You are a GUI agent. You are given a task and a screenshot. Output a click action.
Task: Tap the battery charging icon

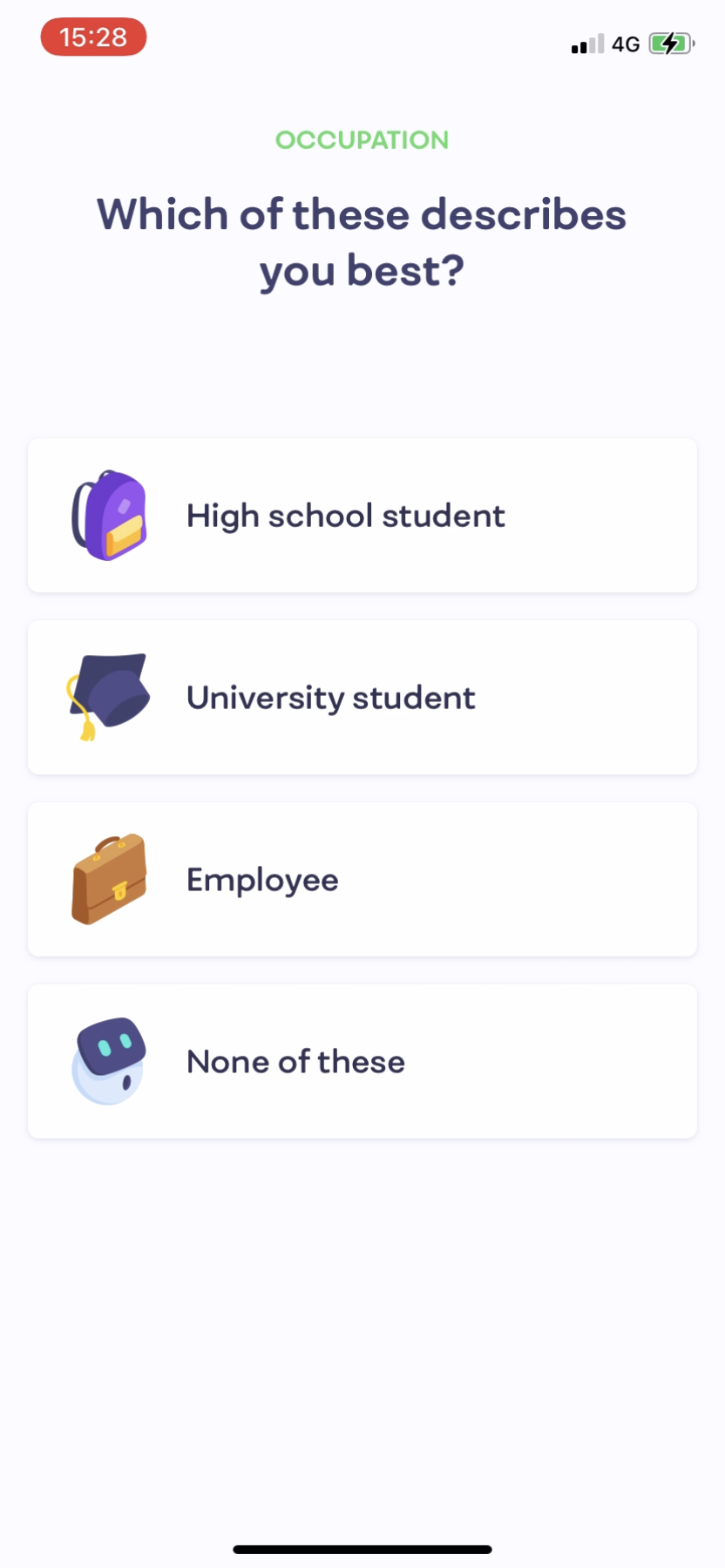coord(669,43)
